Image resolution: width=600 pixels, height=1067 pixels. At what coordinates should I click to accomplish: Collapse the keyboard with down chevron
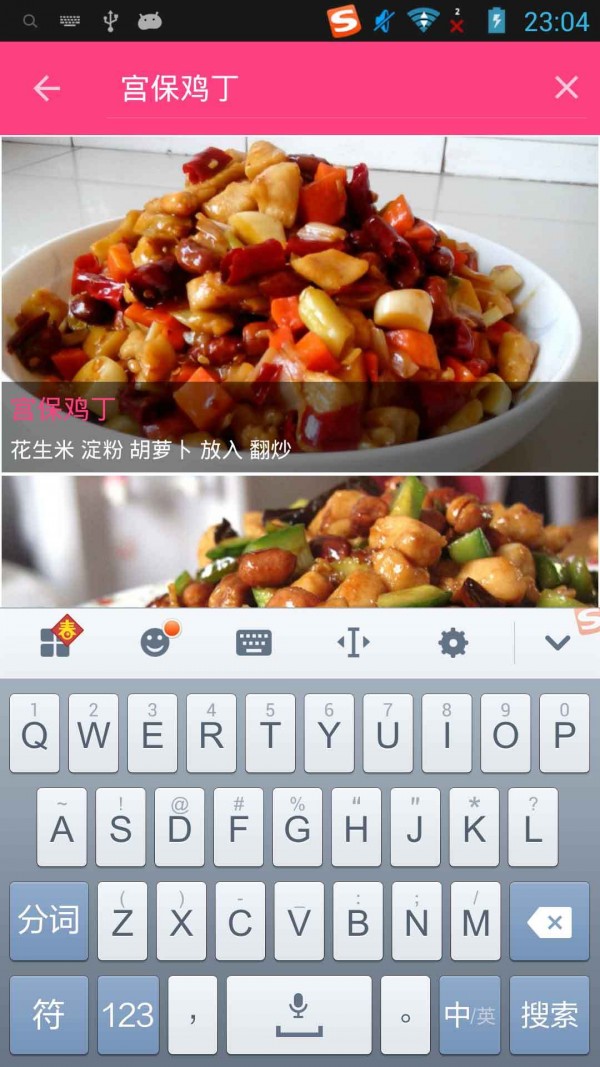557,642
